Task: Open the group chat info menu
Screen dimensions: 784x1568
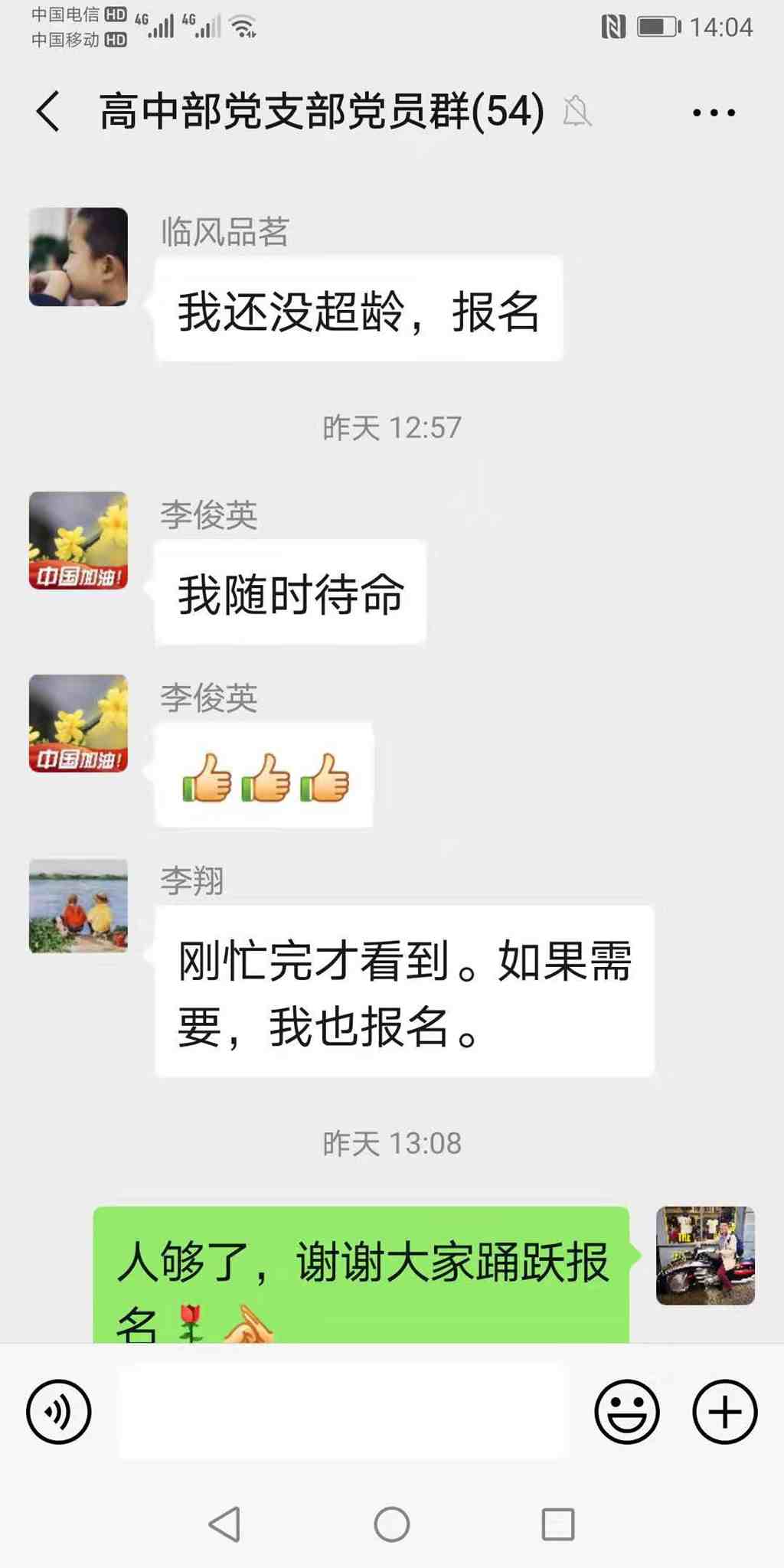Action: tap(714, 113)
